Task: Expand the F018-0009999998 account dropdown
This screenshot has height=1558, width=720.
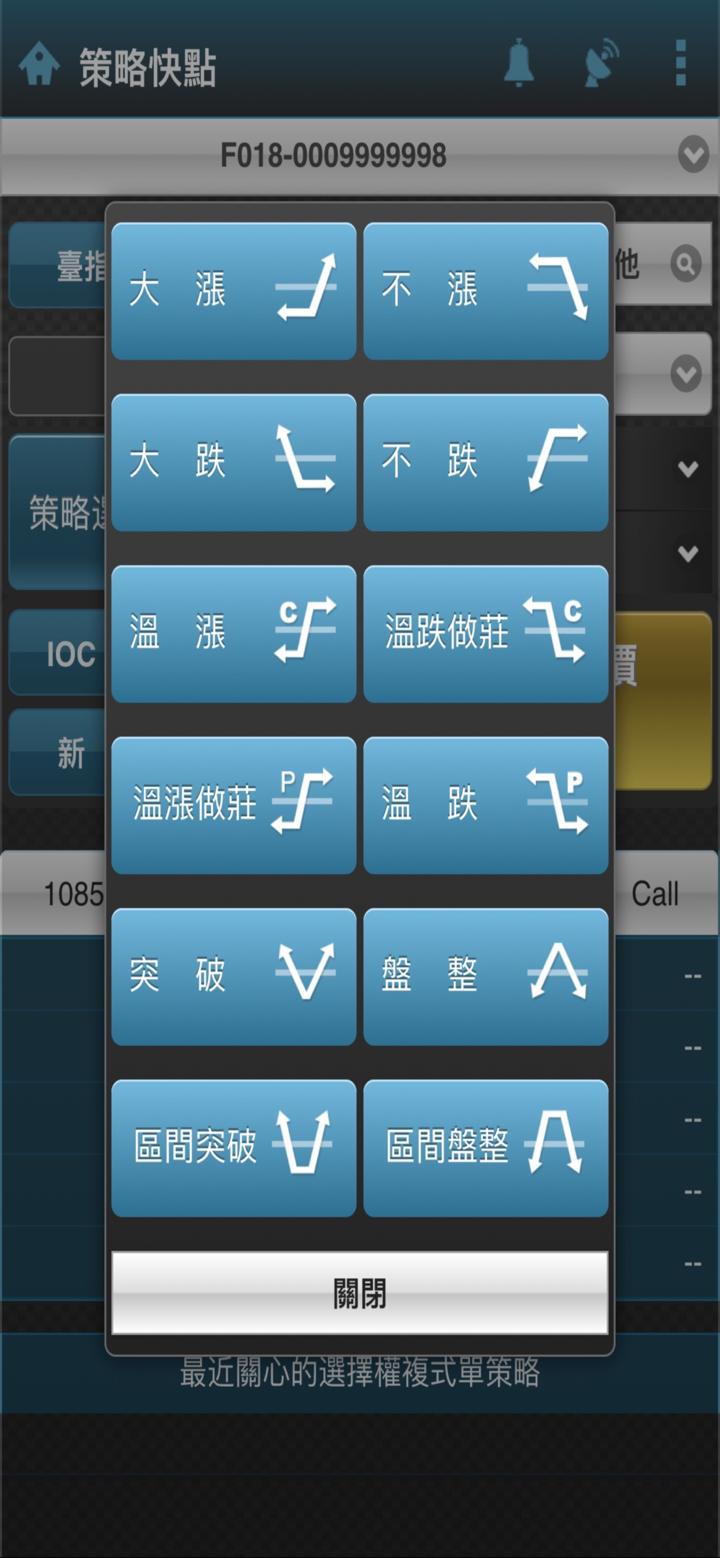Action: coord(360,156)
